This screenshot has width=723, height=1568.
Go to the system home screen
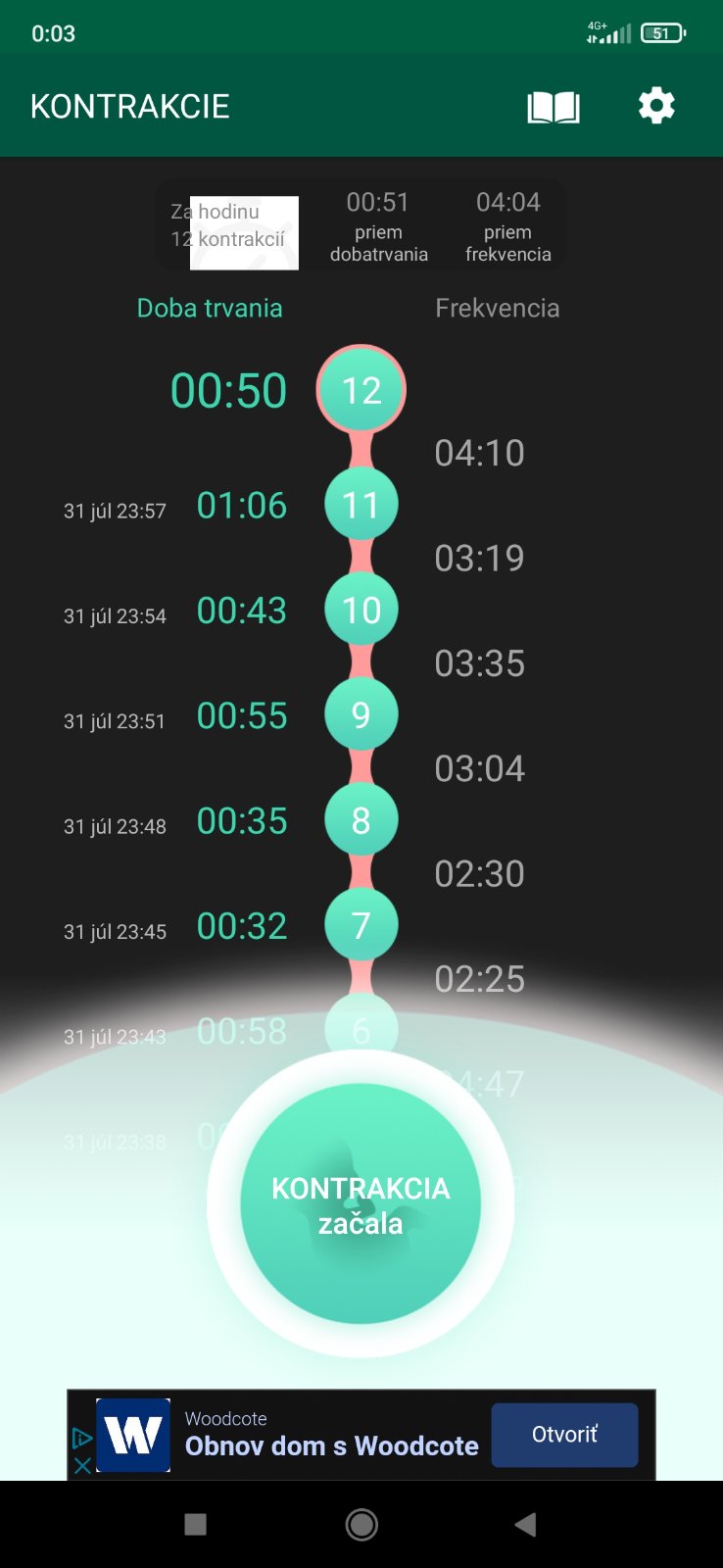click(x=361, y=1524)
